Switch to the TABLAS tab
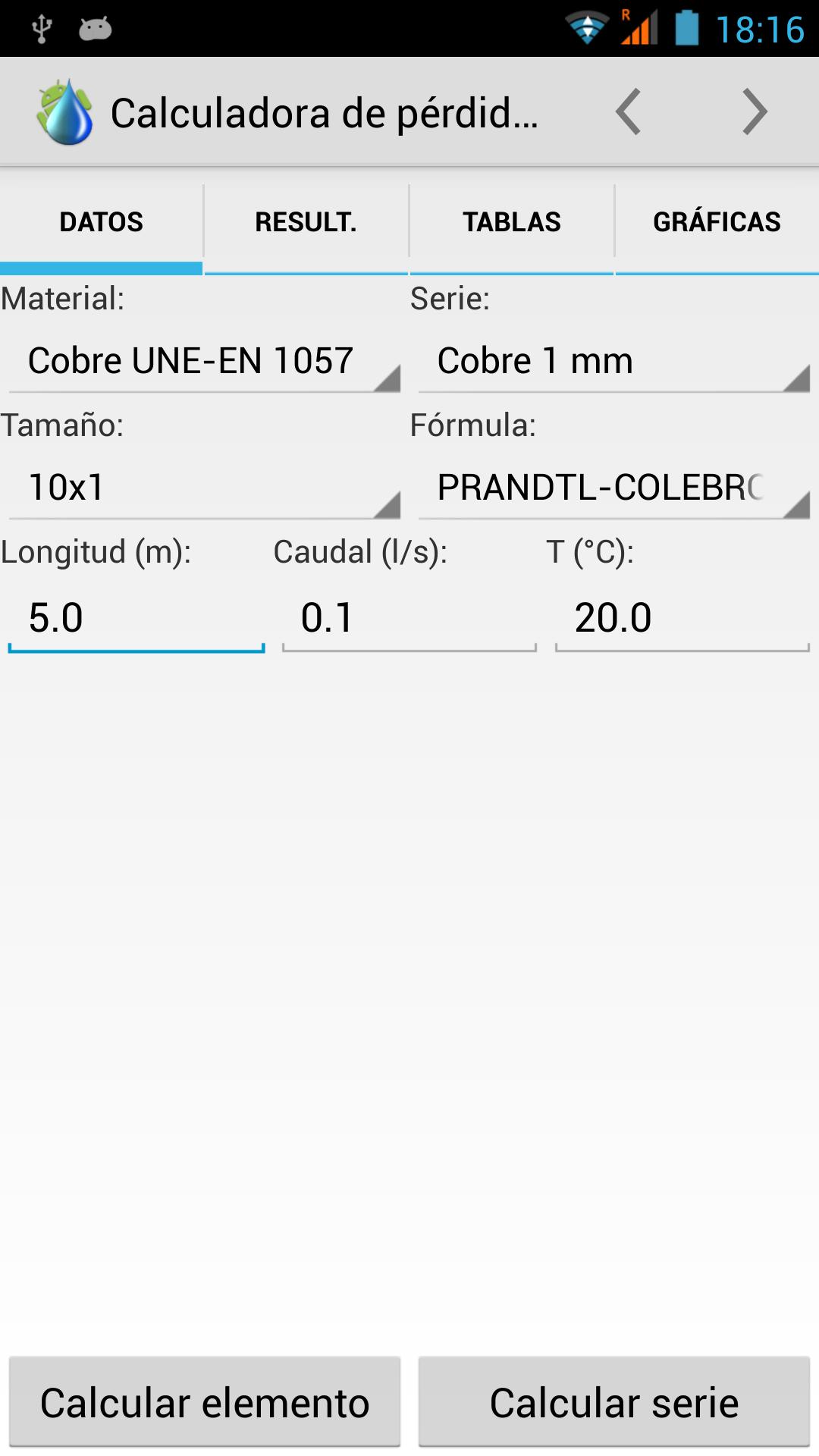The height and width of the screenshot is (1456, 819). pyautogui.click(x=511, y=222)
